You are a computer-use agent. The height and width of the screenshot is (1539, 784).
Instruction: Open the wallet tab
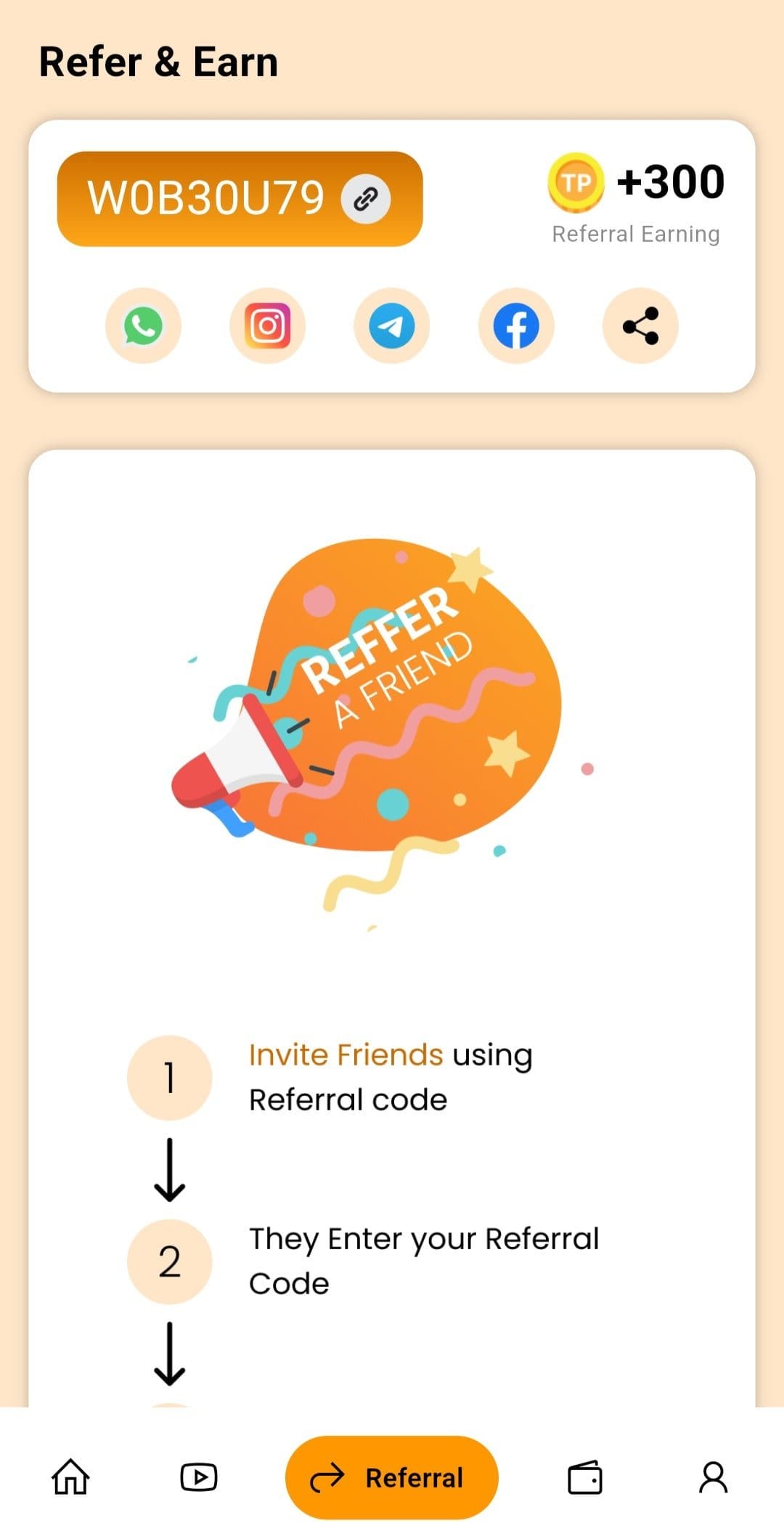585,1477
